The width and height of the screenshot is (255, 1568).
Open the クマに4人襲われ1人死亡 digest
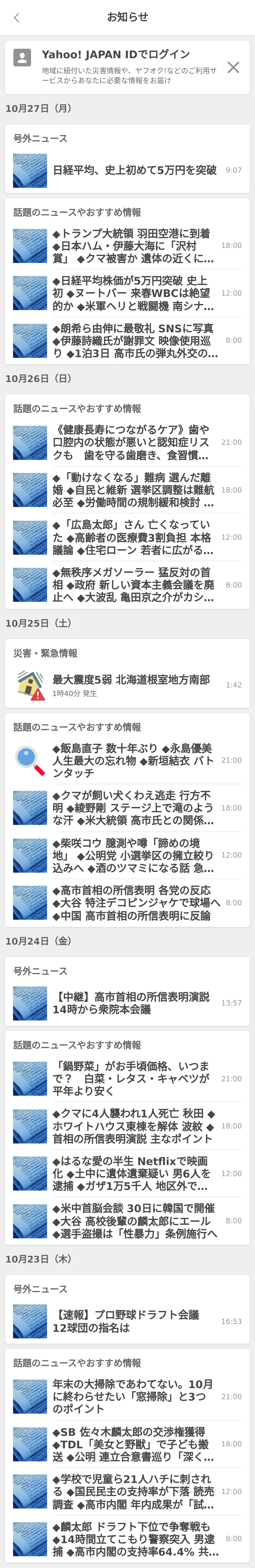(134, 1126)
